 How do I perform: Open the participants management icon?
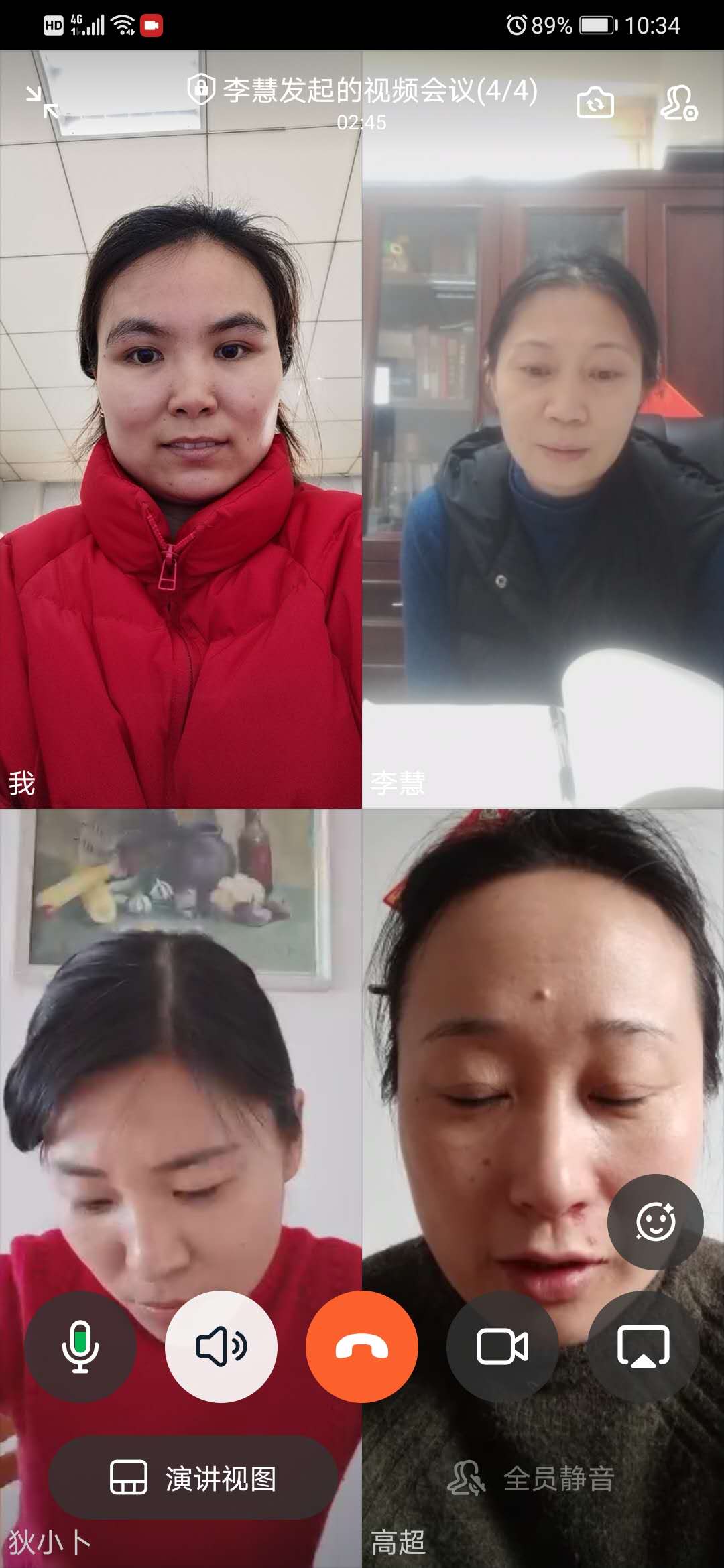tap(678, 103)
